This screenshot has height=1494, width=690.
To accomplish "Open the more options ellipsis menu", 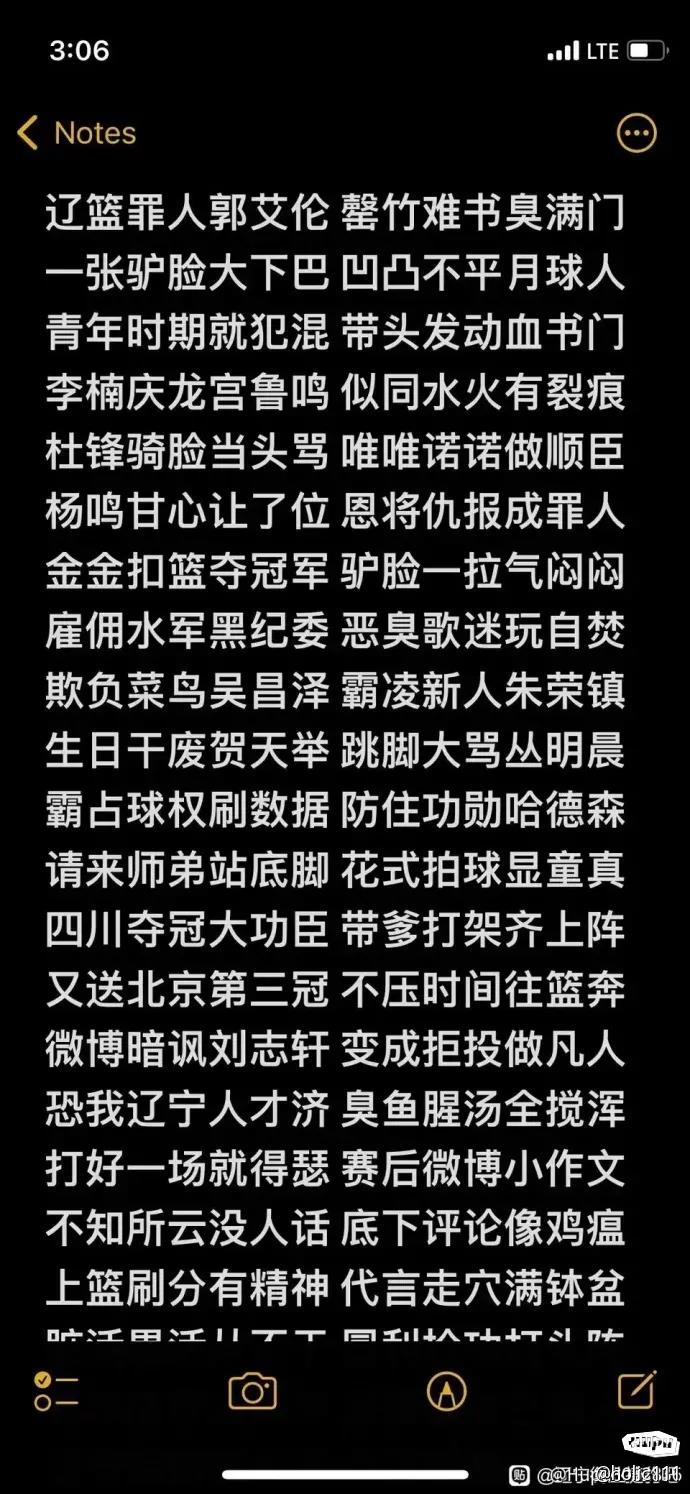I will click(x=637, y=133).
